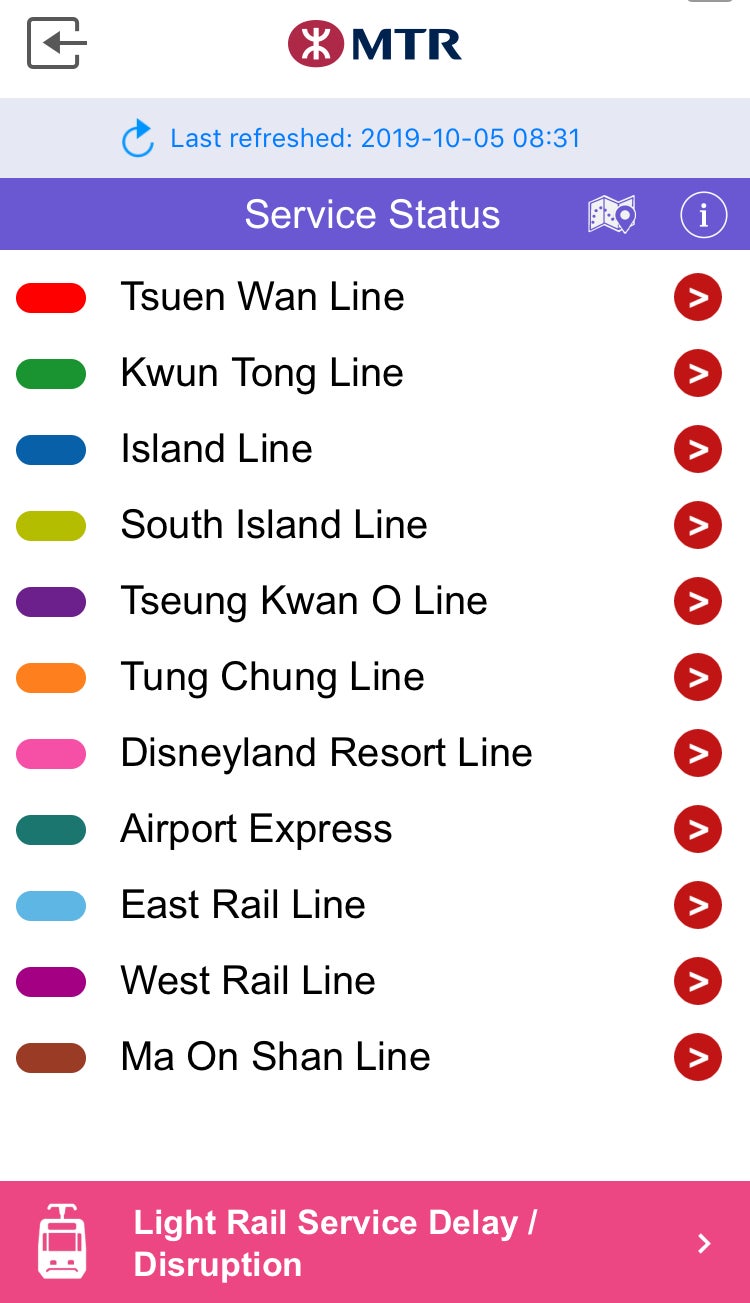The width and height of the screenshot is (750, 1303).
Task: Open Tung Chung Line details
Action: [375, 677]
